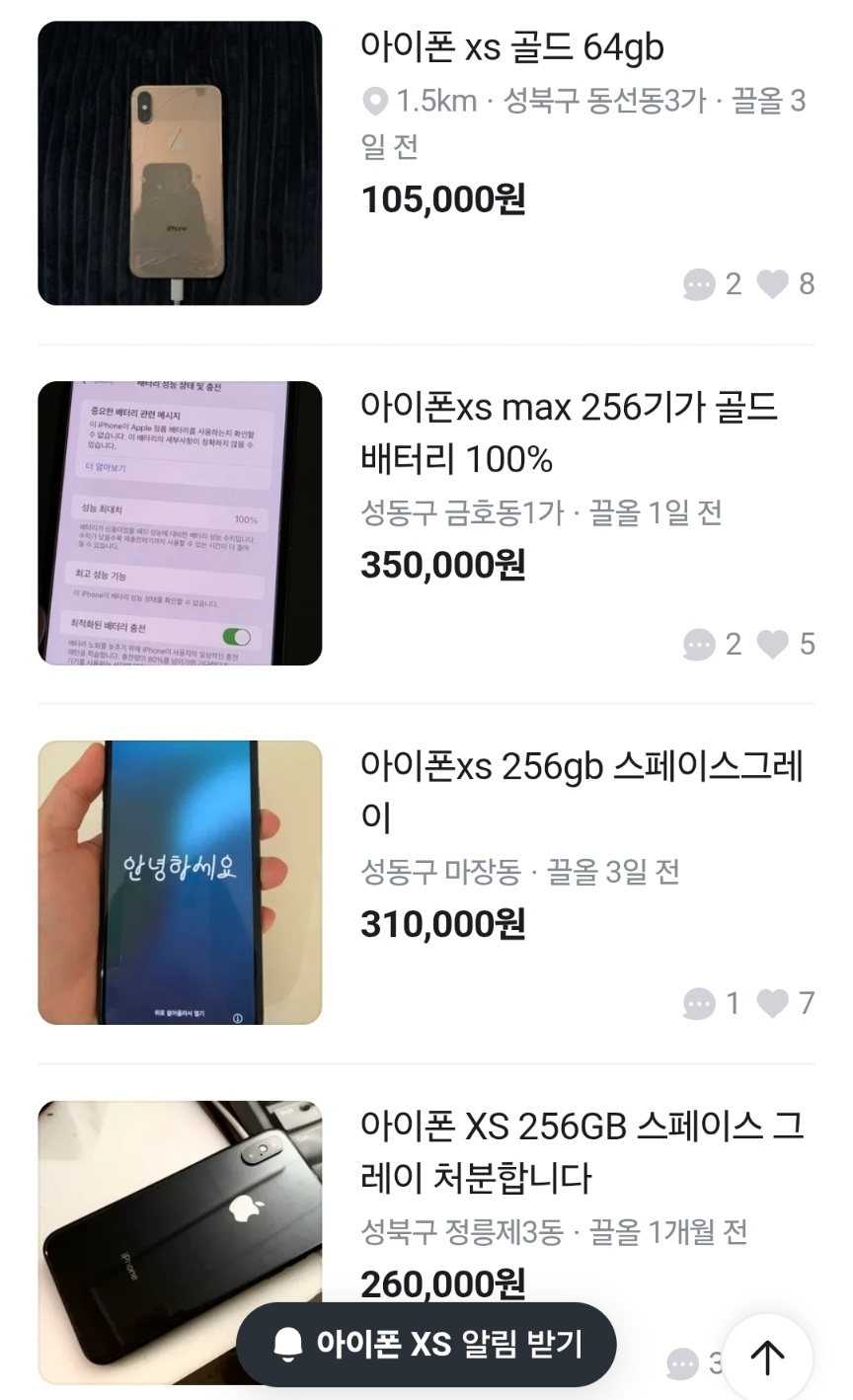
Task: View the gold iPhone photo thumbnail
Action: pos(179,165)
